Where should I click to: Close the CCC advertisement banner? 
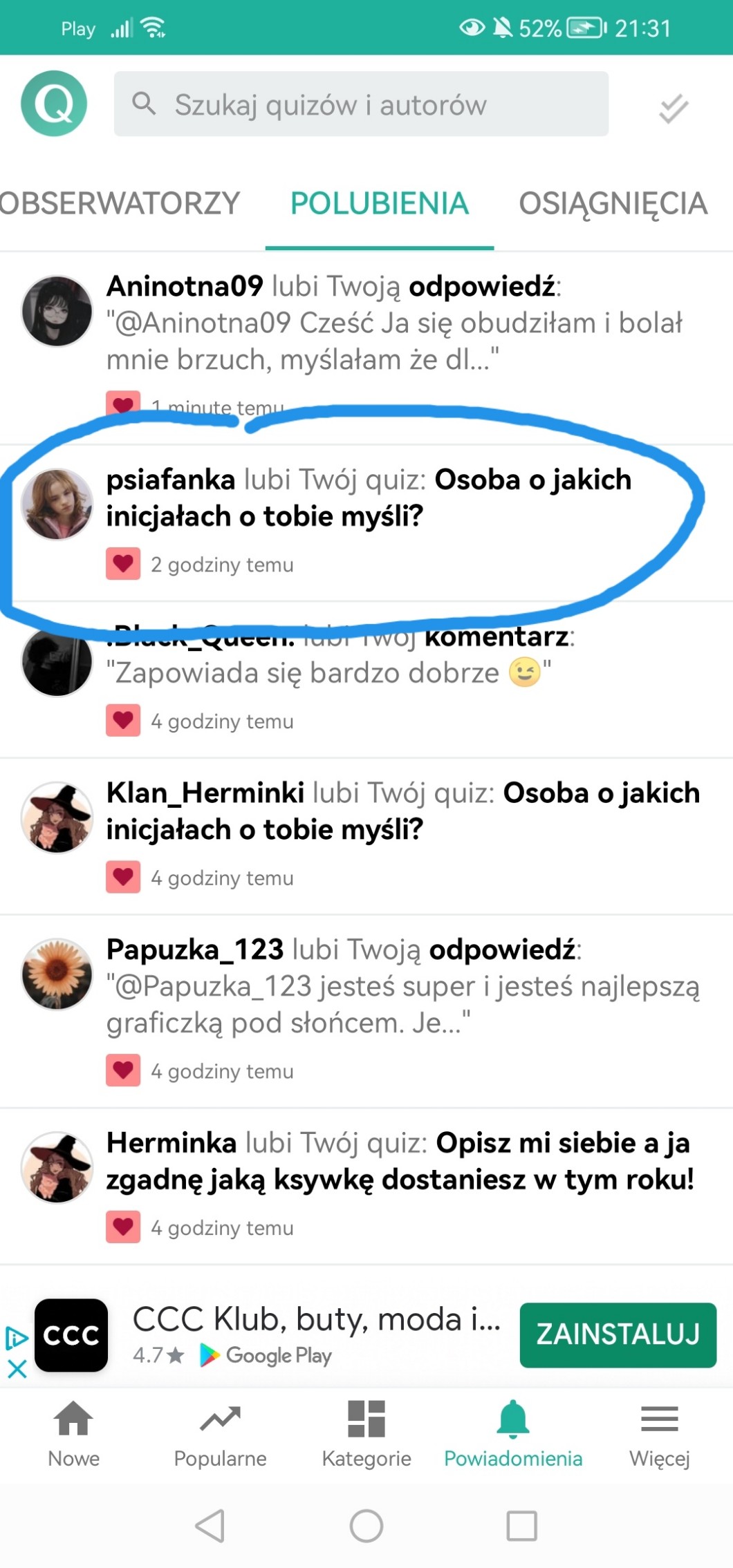pyautogui.click(x=17, y=1368)
